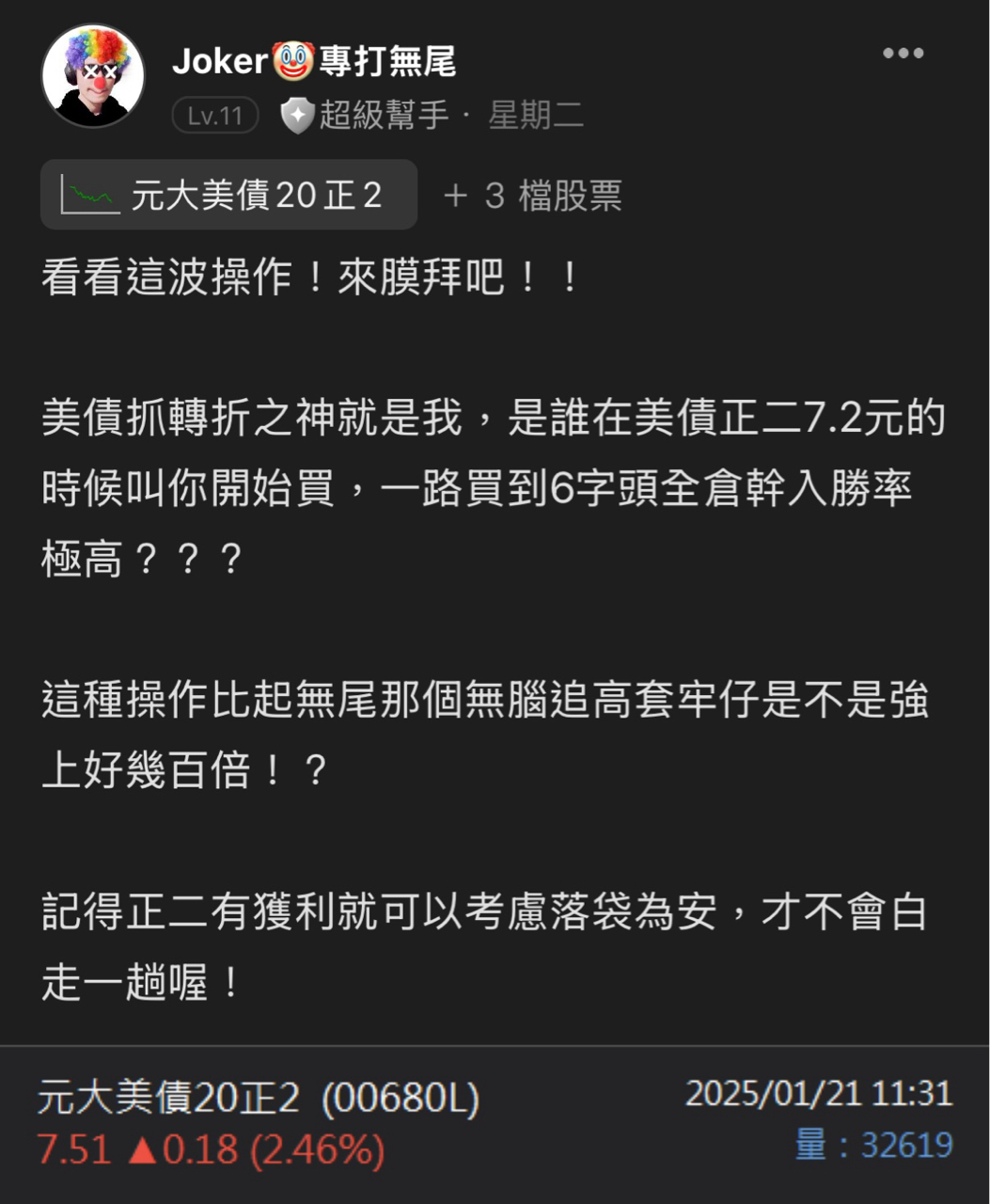The image size is (990, 1204).
Task: Select the 超級幫手 shield badge icon
Action: point(299,115)
